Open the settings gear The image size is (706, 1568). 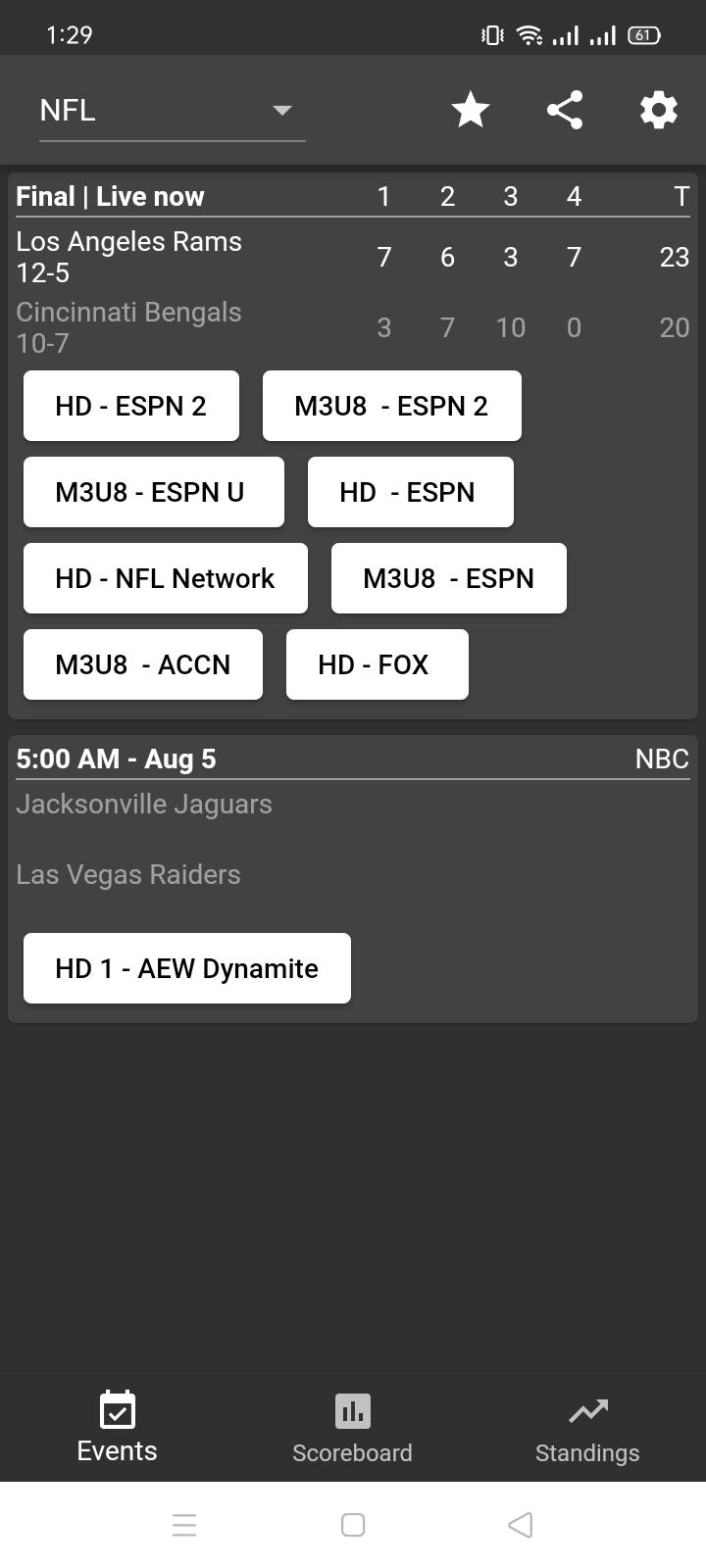tap(658, 110)
